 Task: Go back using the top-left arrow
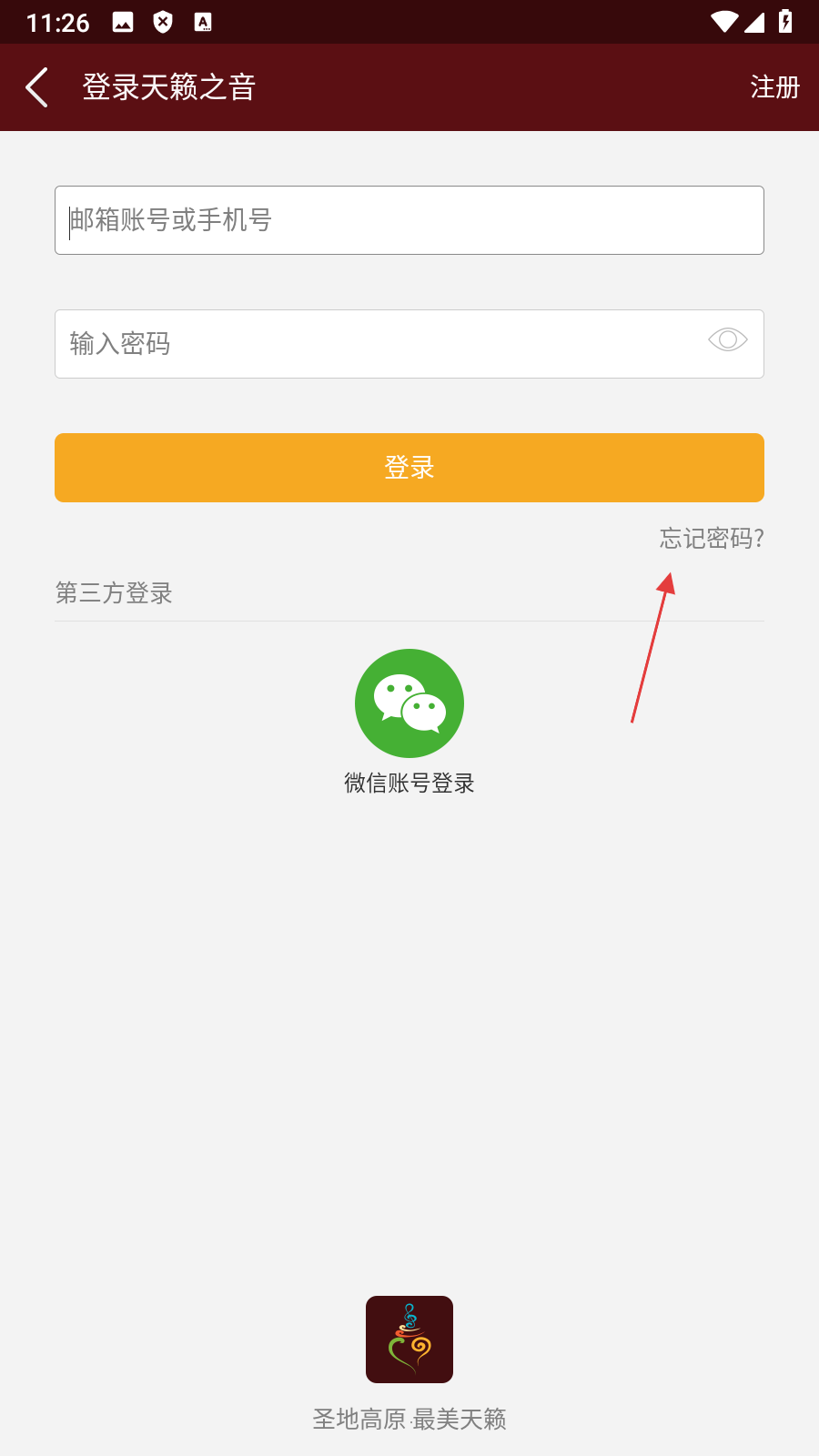[x=36, y=87]
